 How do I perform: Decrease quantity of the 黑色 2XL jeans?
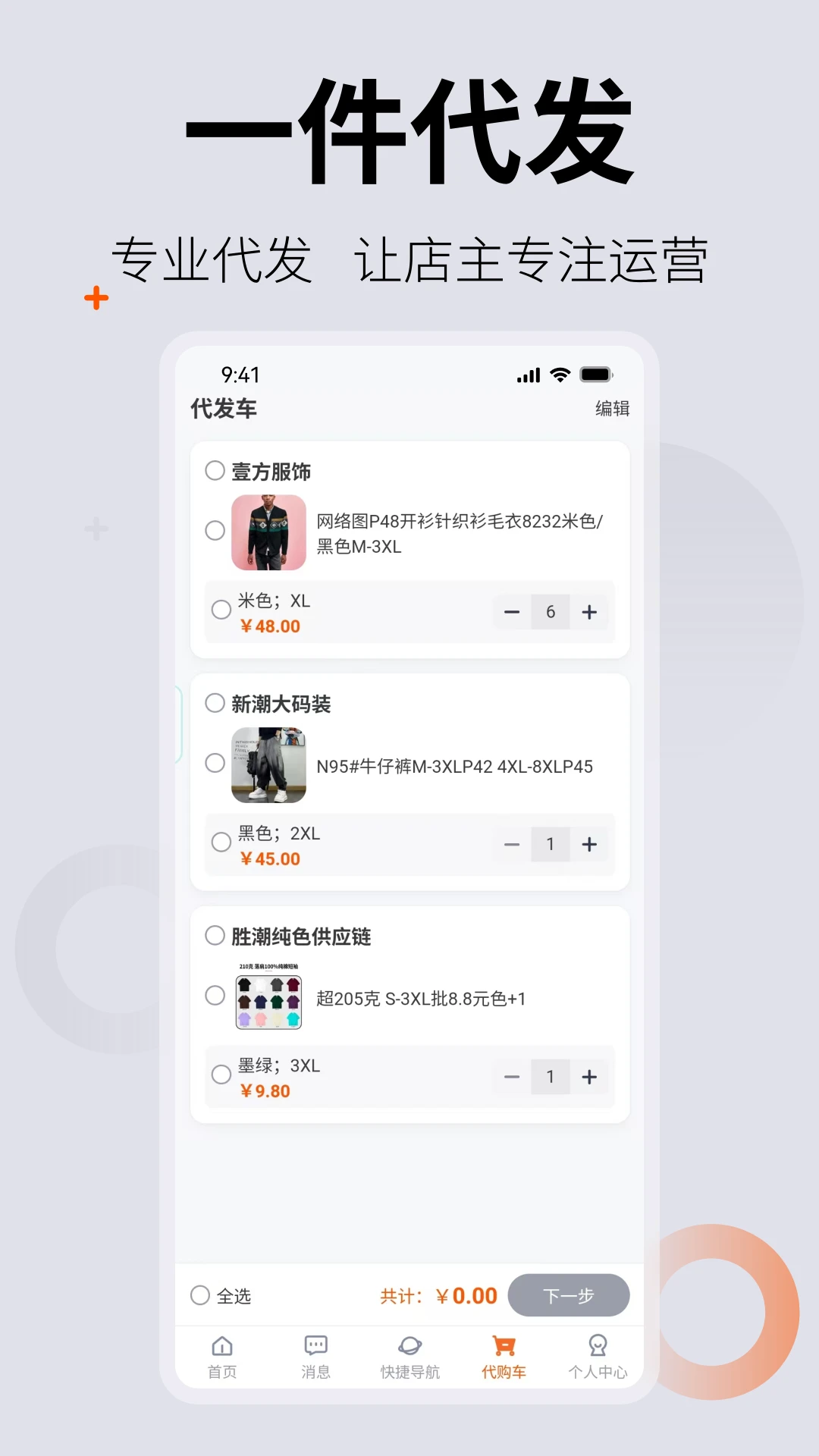(512, 844)
